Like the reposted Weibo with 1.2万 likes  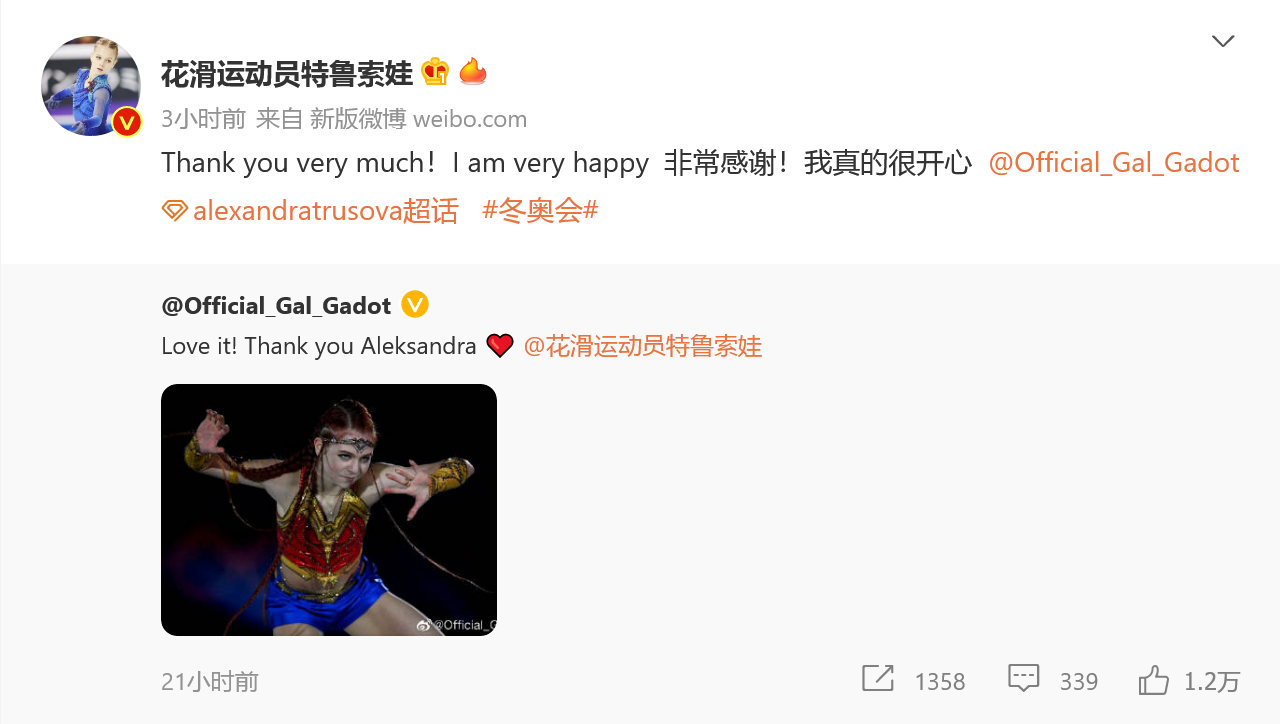pos(1154,680)
